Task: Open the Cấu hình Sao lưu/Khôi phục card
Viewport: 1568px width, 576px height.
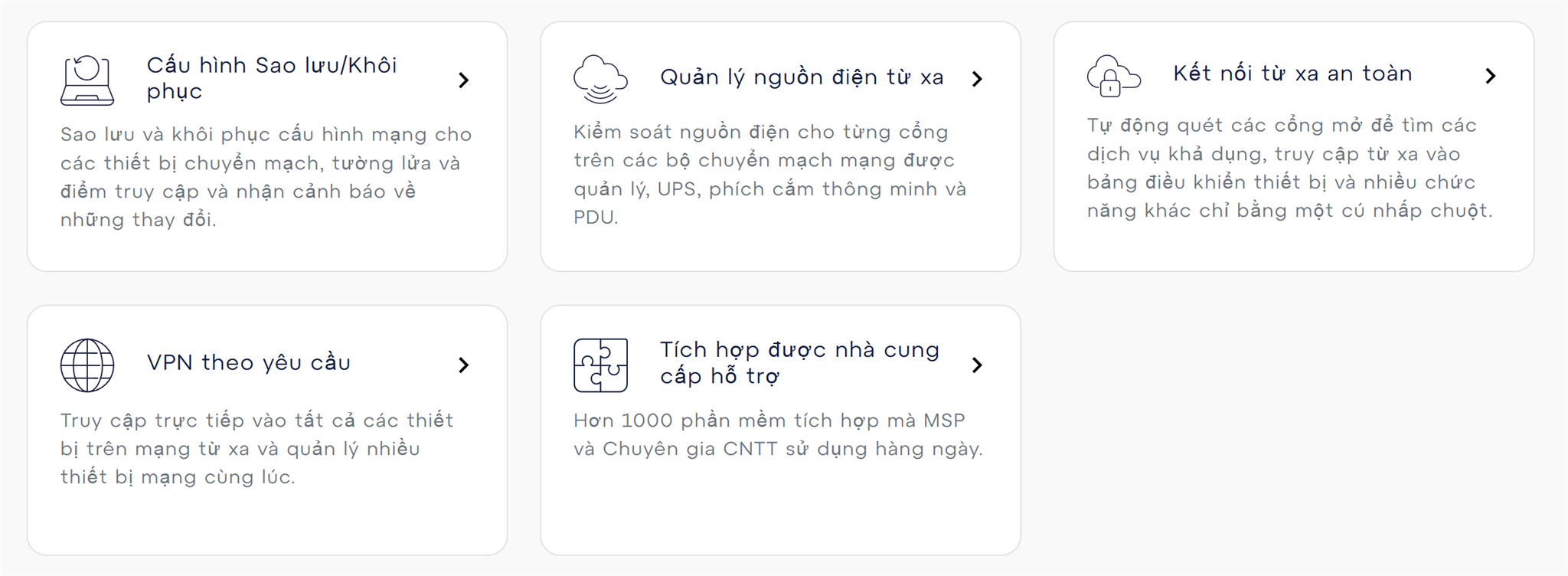Action: click(271, 78)
